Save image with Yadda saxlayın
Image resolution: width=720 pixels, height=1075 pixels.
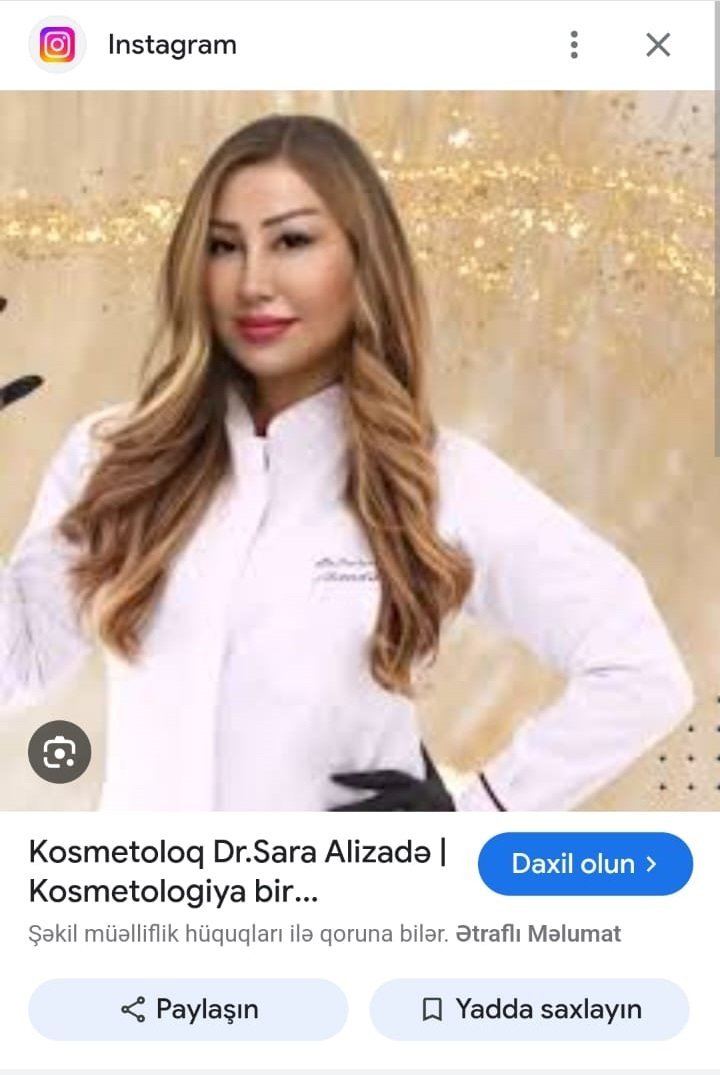[x=530, y=1009]
